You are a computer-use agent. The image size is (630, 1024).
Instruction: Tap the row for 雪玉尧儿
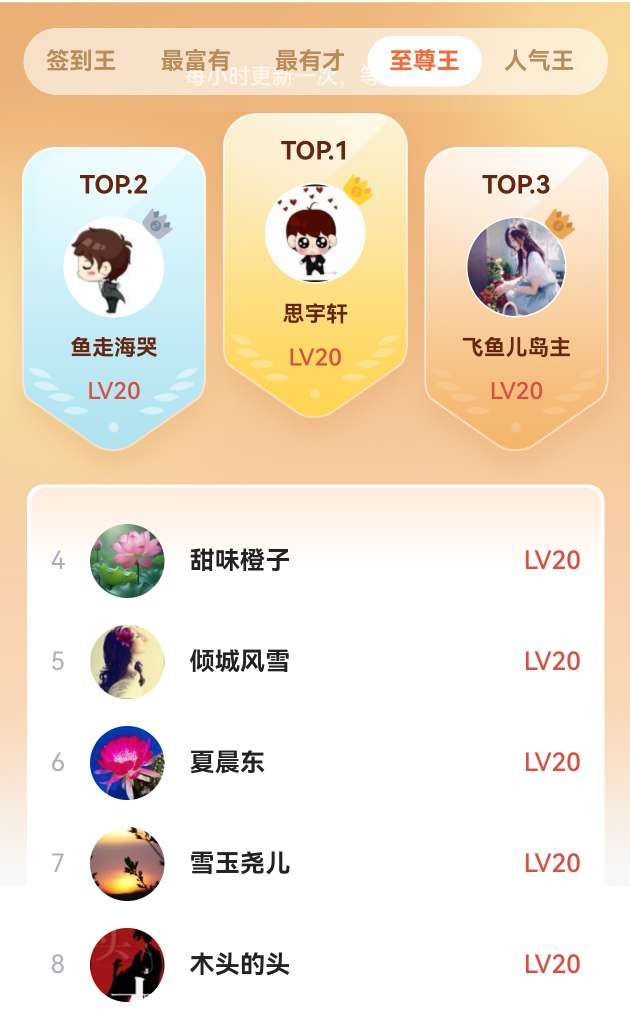(315, 863)
